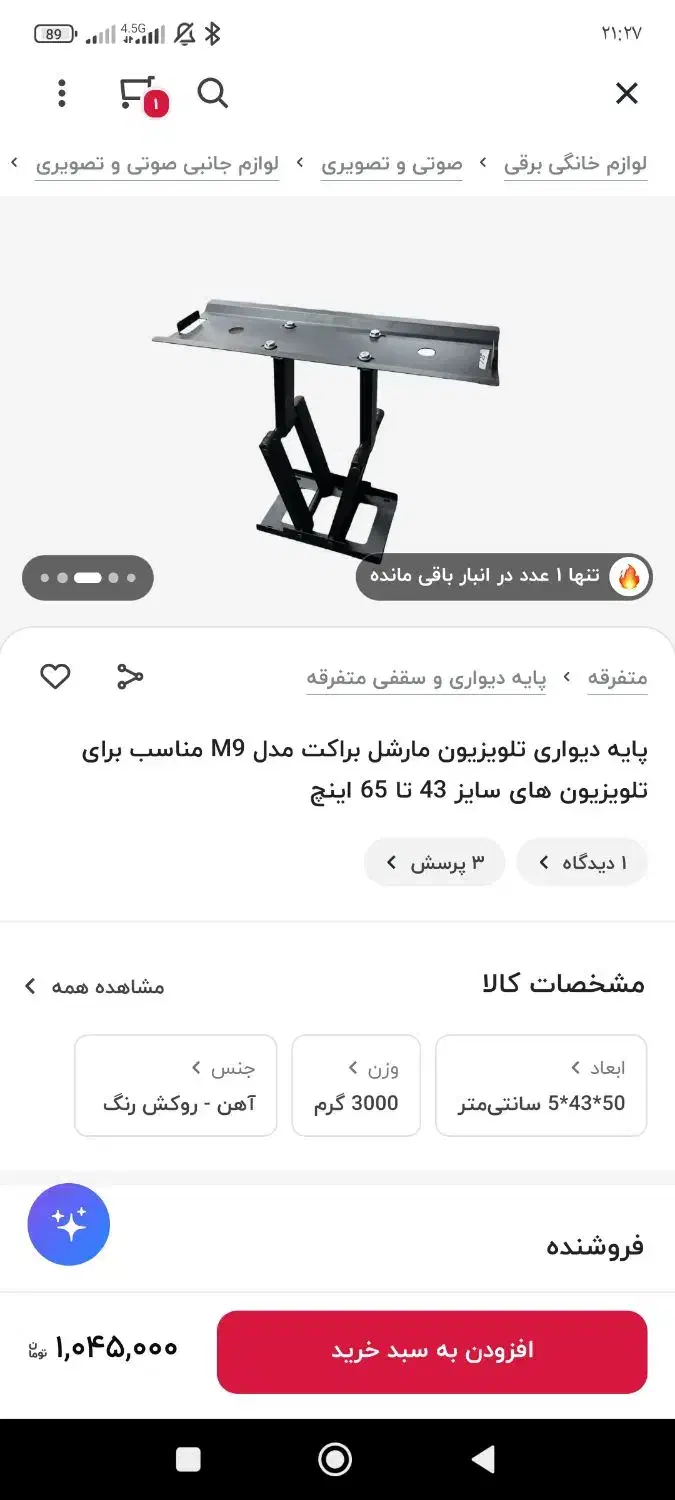Viewport: 675px width, 1500px height.
Task: Add product to favorites with heart
Action: tap(55, 677)
